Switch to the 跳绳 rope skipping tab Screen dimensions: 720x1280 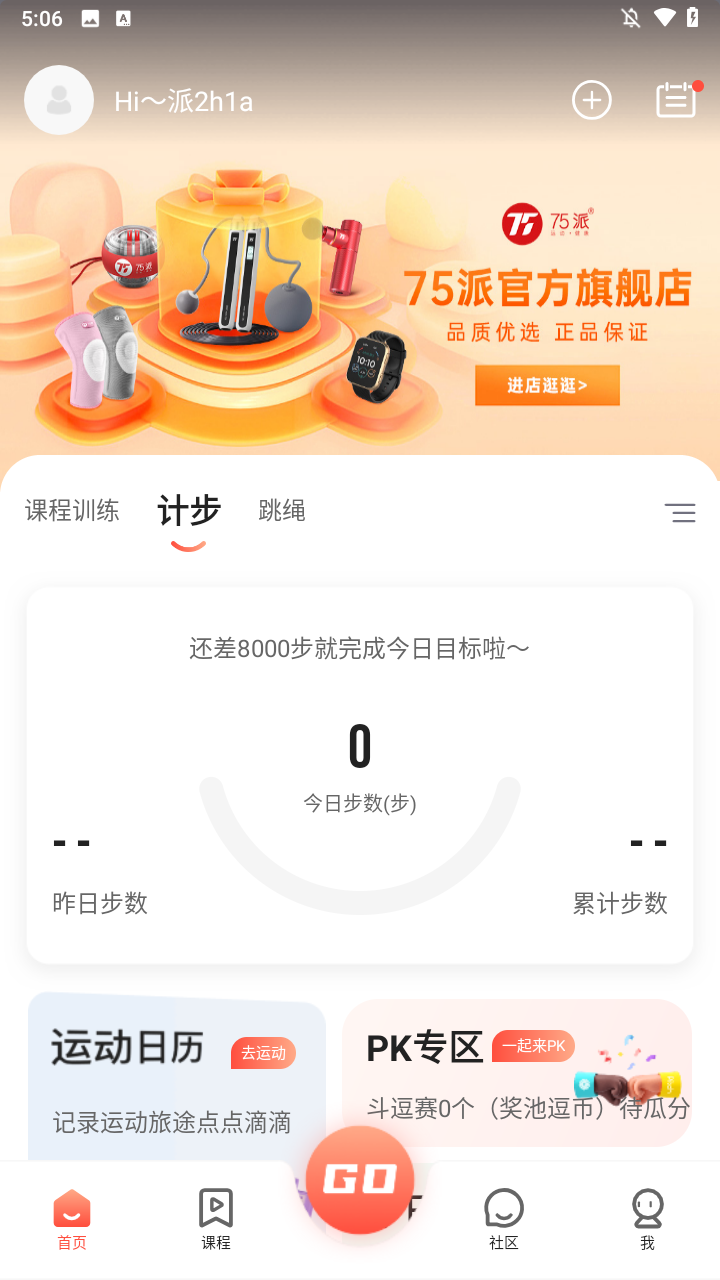point(282,511)
